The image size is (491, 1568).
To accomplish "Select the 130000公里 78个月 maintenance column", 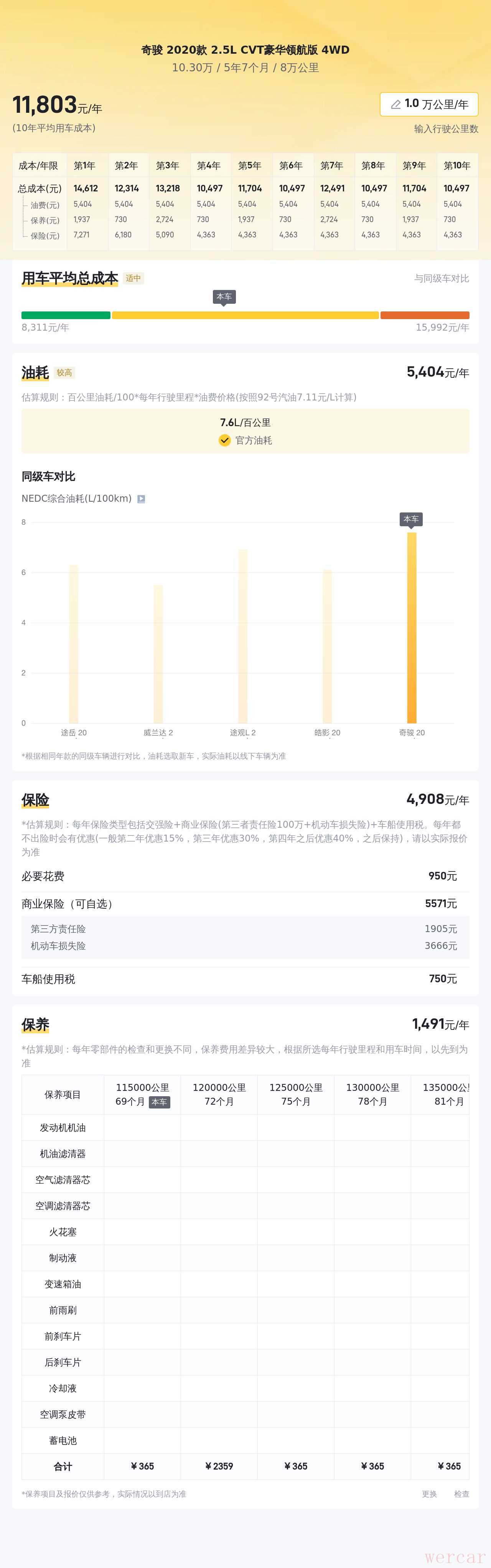I will click(x=372, y=1094).
